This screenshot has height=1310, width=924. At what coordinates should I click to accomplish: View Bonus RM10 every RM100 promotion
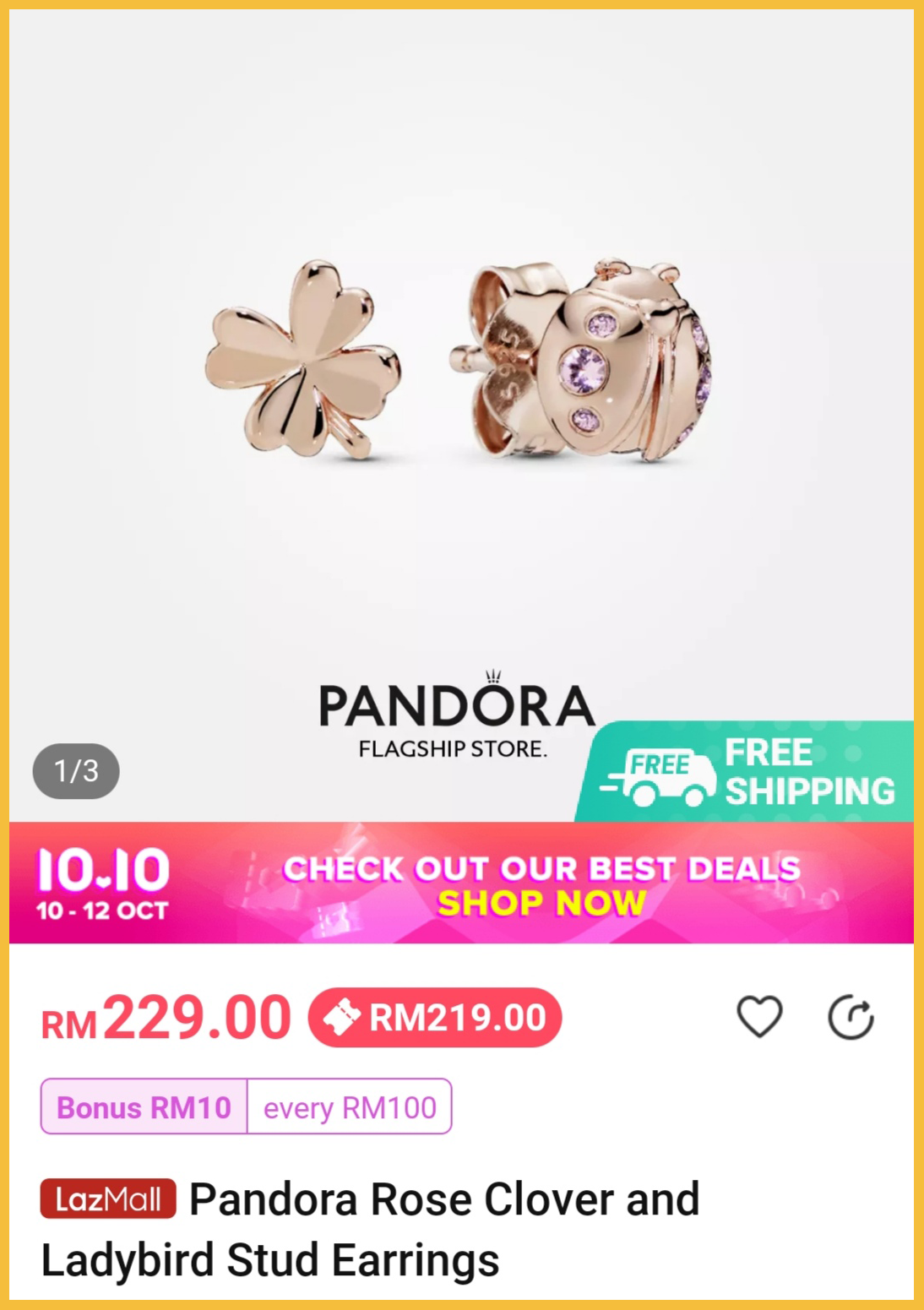246,1106
